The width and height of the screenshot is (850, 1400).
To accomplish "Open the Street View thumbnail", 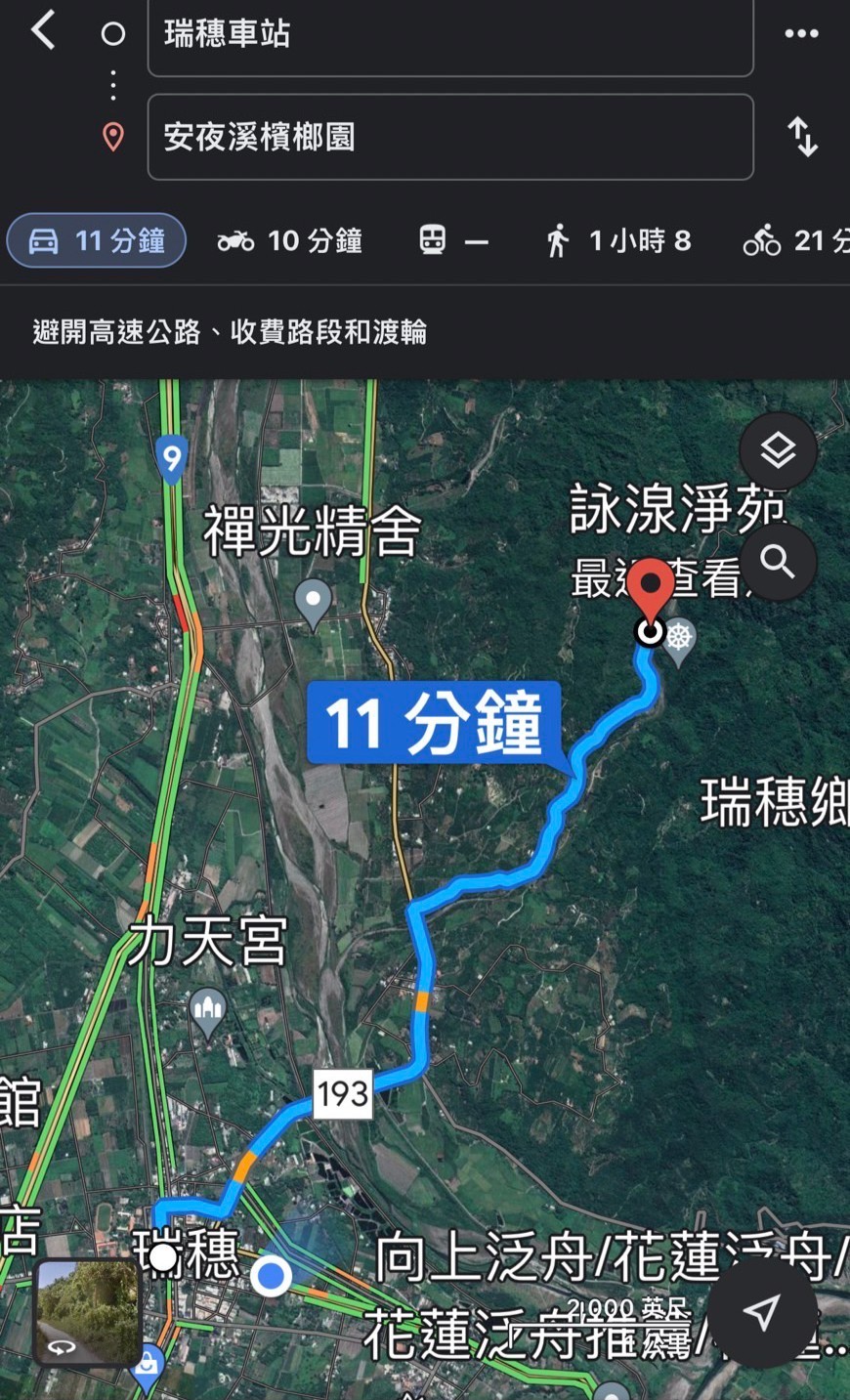I will point(88,1312).
